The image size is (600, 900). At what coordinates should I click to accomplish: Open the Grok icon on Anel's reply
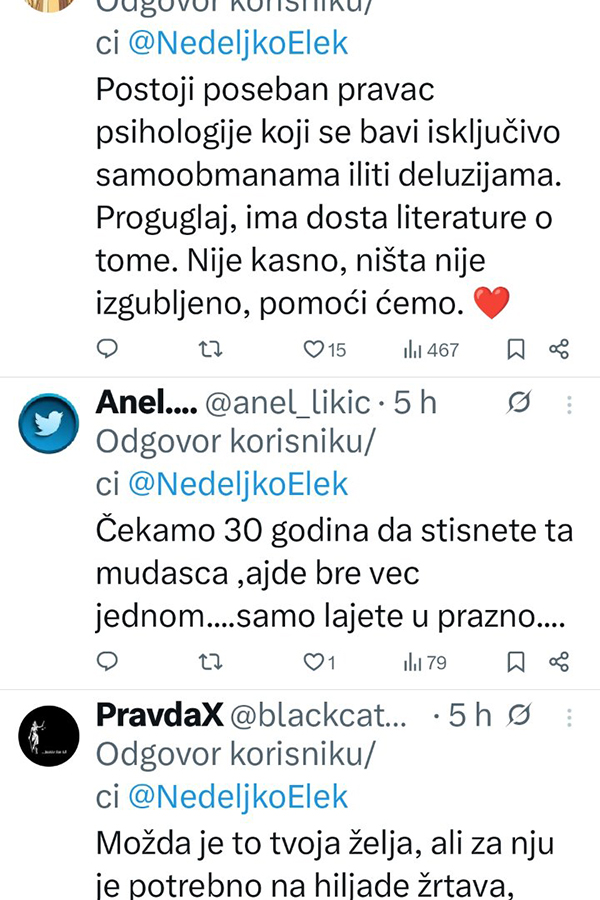(x=518, y=404)
